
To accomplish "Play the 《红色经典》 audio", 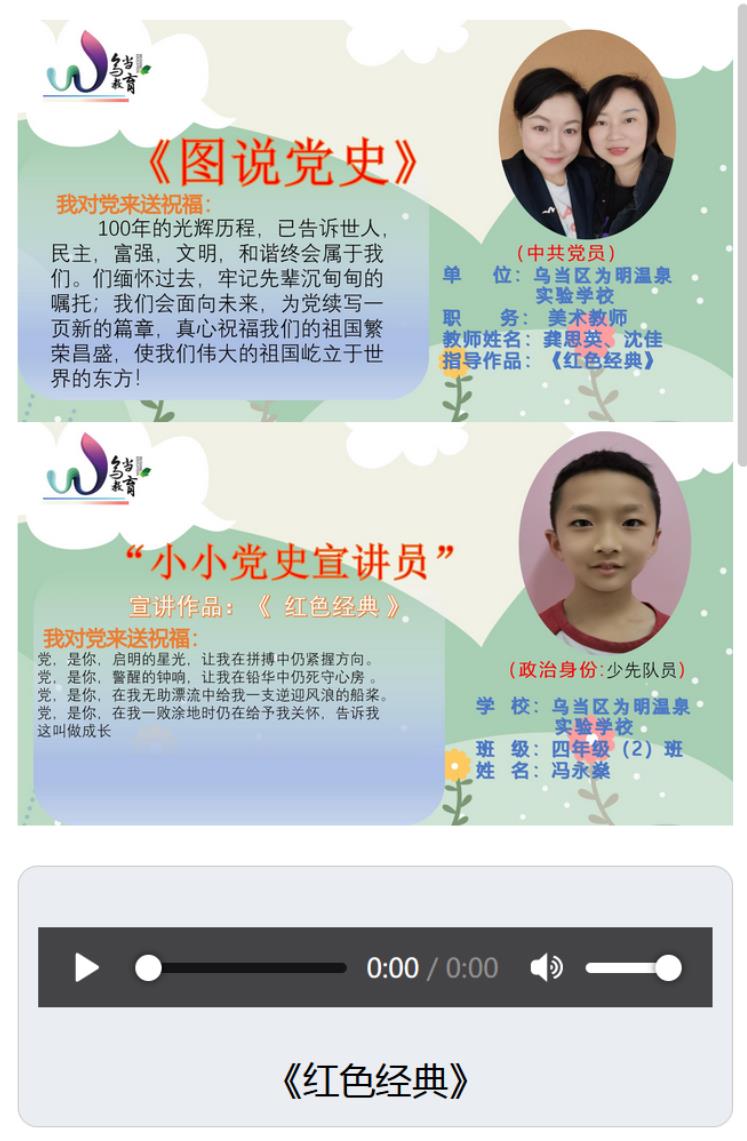I will point(87,967).
